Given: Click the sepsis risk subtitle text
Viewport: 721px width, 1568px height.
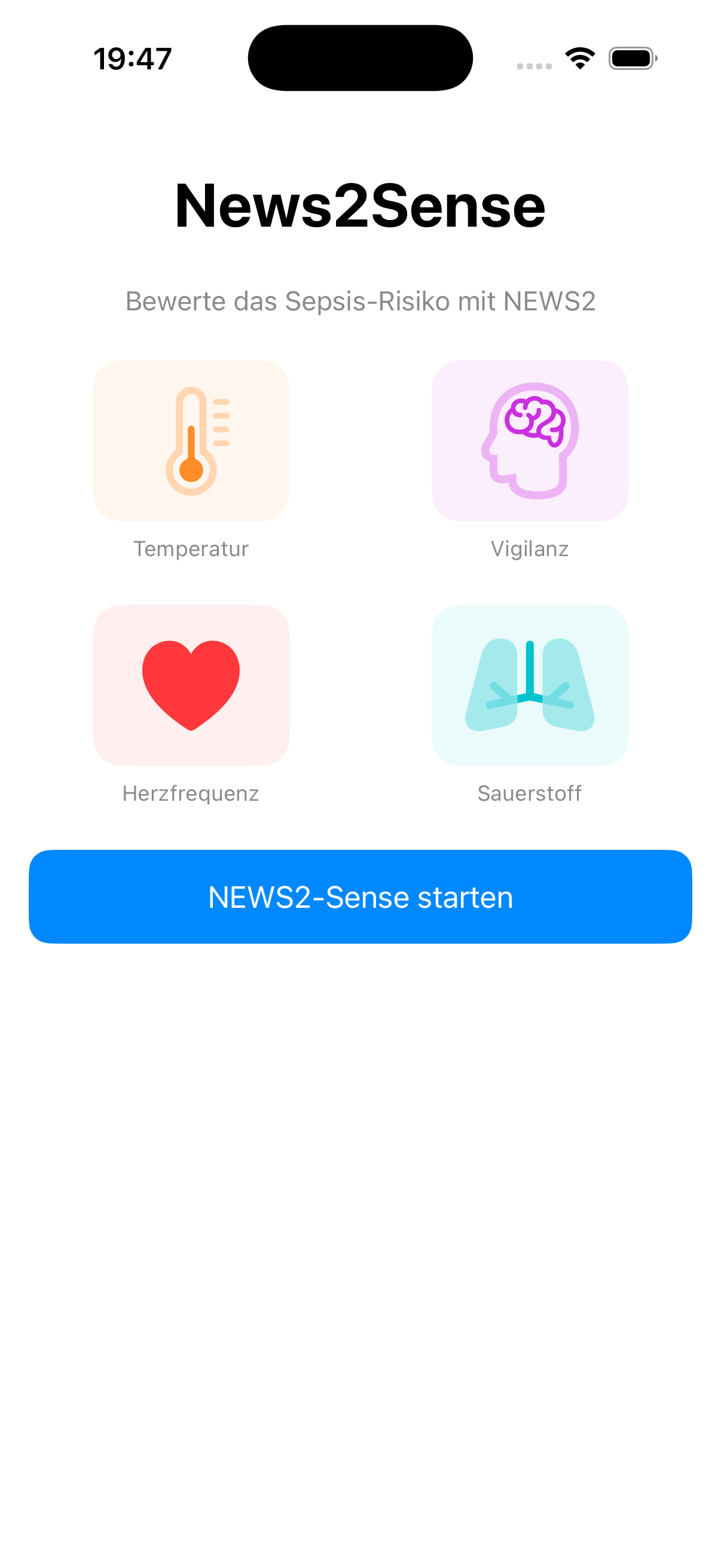Looking at the screenshot, I should 360,301.
